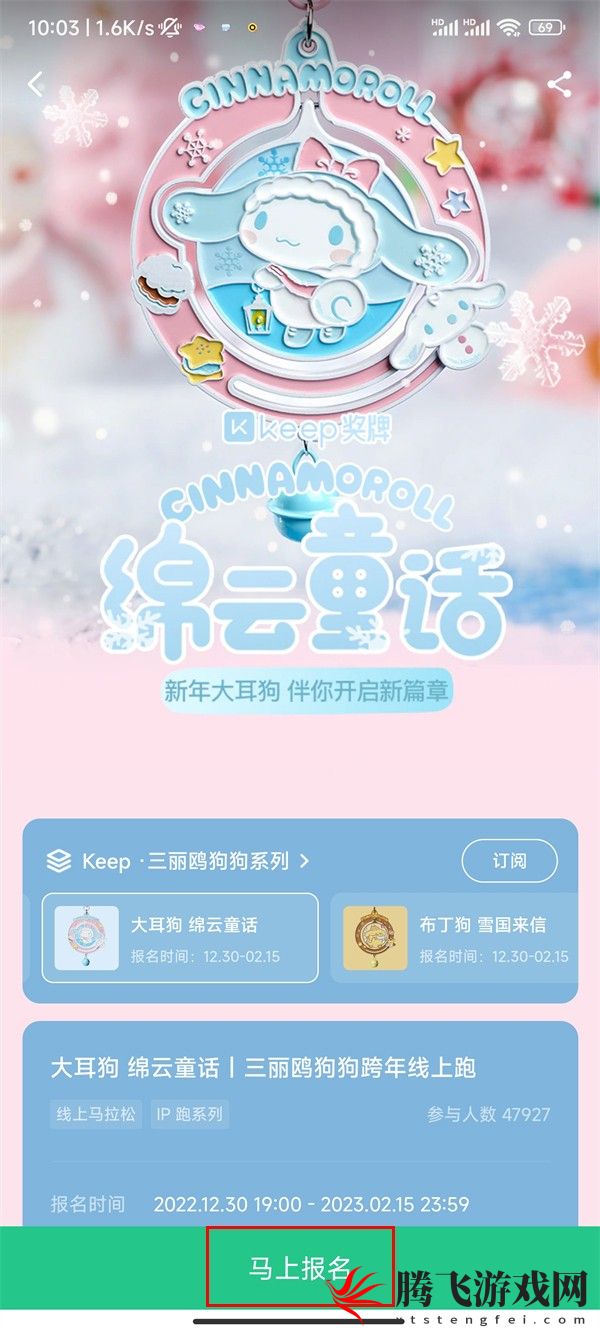Share this Cinnamoroll event page
Image resolution: width=600 pixels, height=1333 pixels.
[x=559, y=84]
